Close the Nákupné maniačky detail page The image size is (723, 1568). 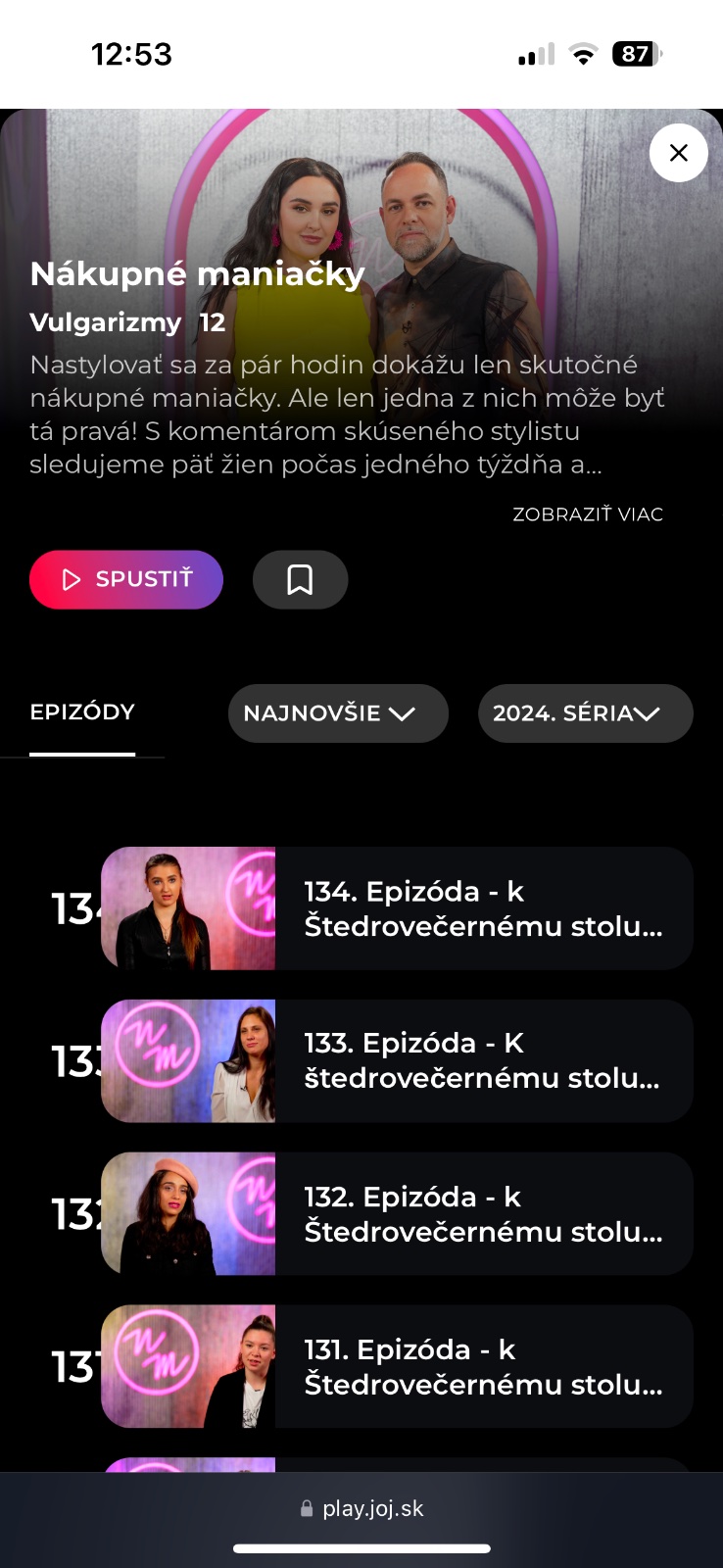point(678,153)
